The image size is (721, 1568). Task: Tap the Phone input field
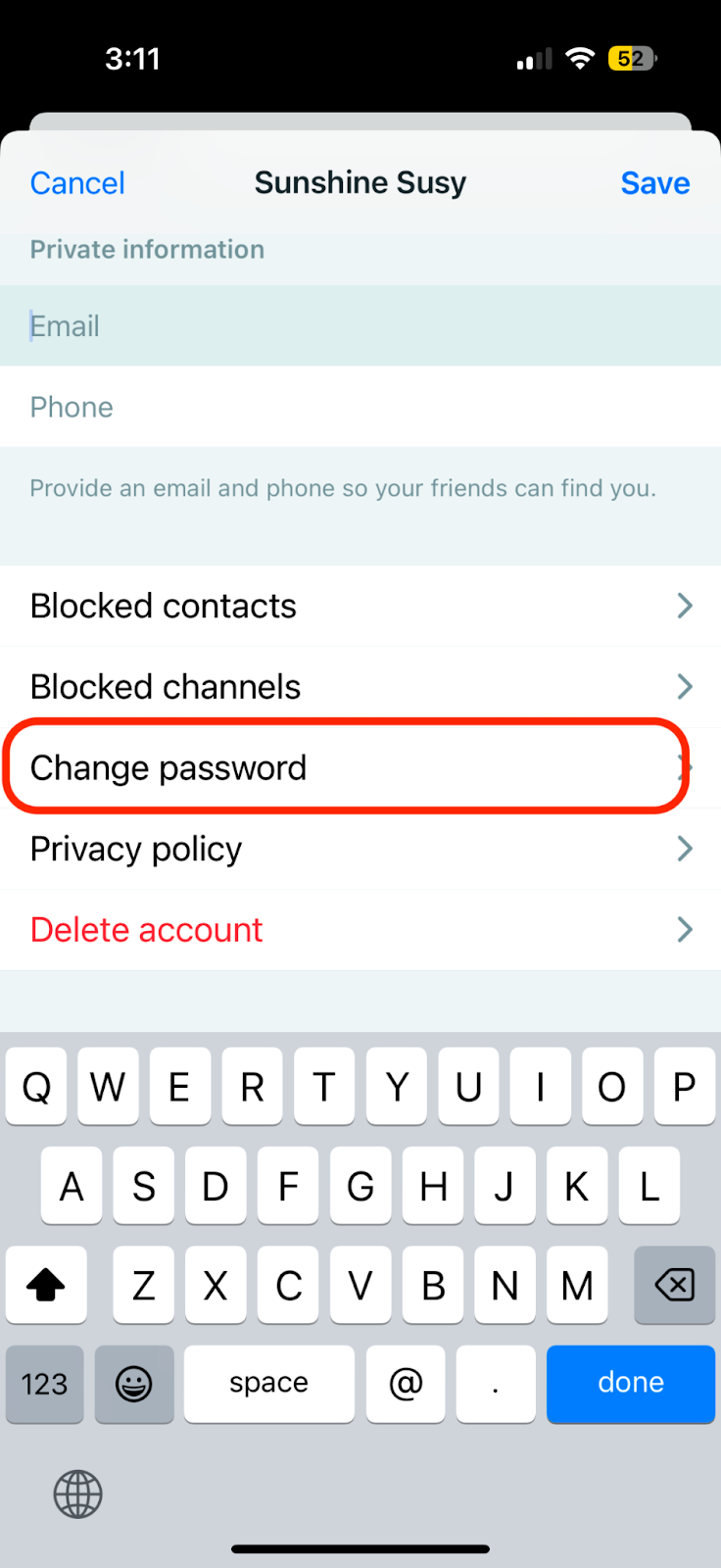[x=360, y=407]
